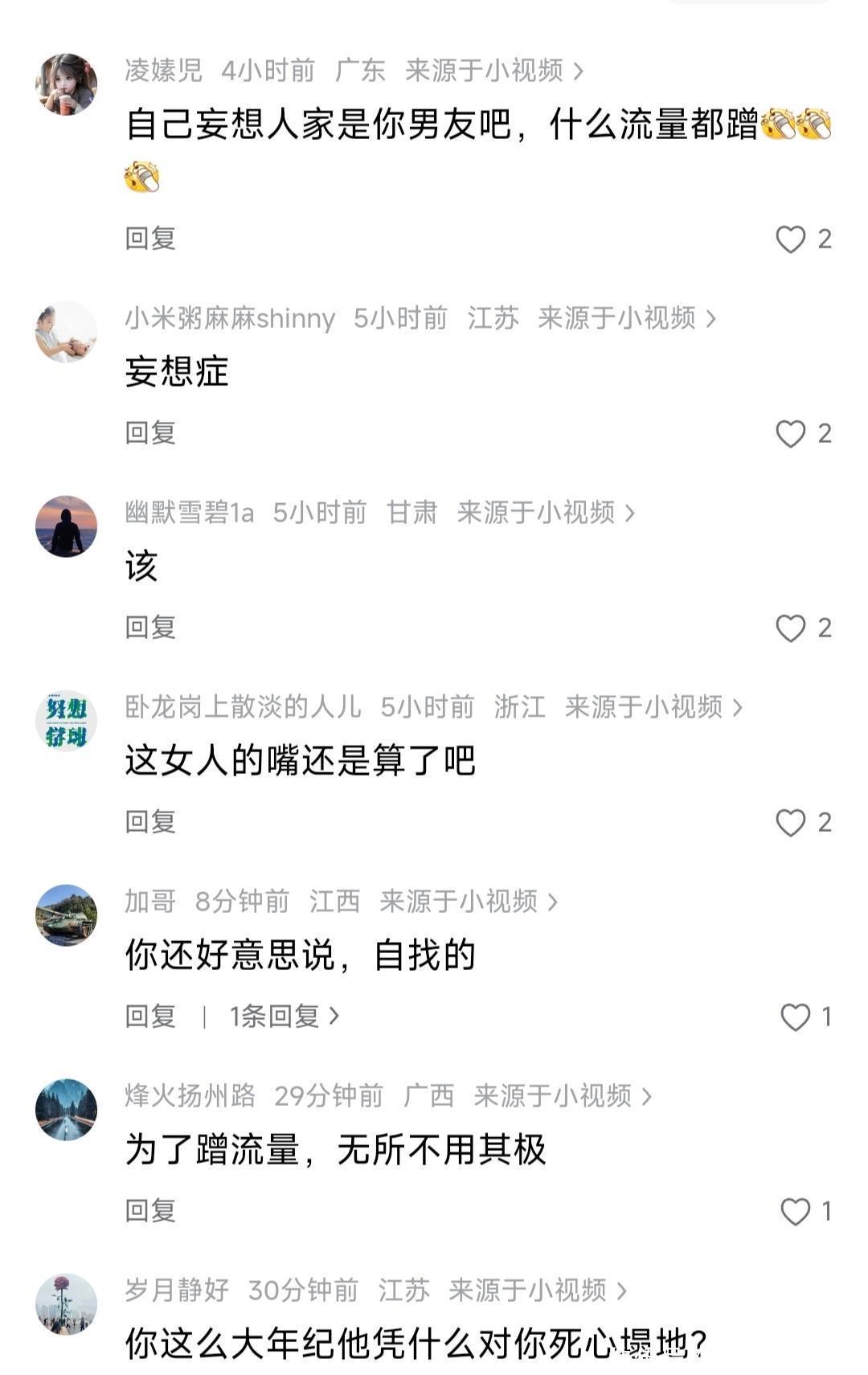
Task: Like 凌嫊児's comment
Action: [x=791, y=239]
